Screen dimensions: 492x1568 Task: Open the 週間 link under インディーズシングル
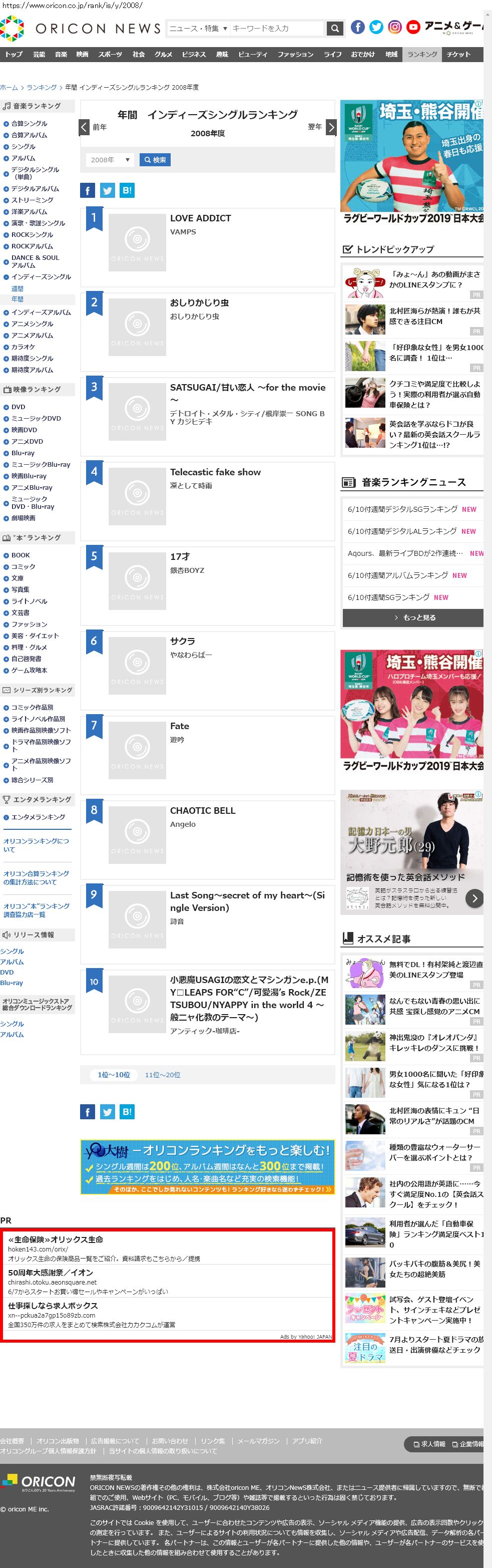click(17, 288)
